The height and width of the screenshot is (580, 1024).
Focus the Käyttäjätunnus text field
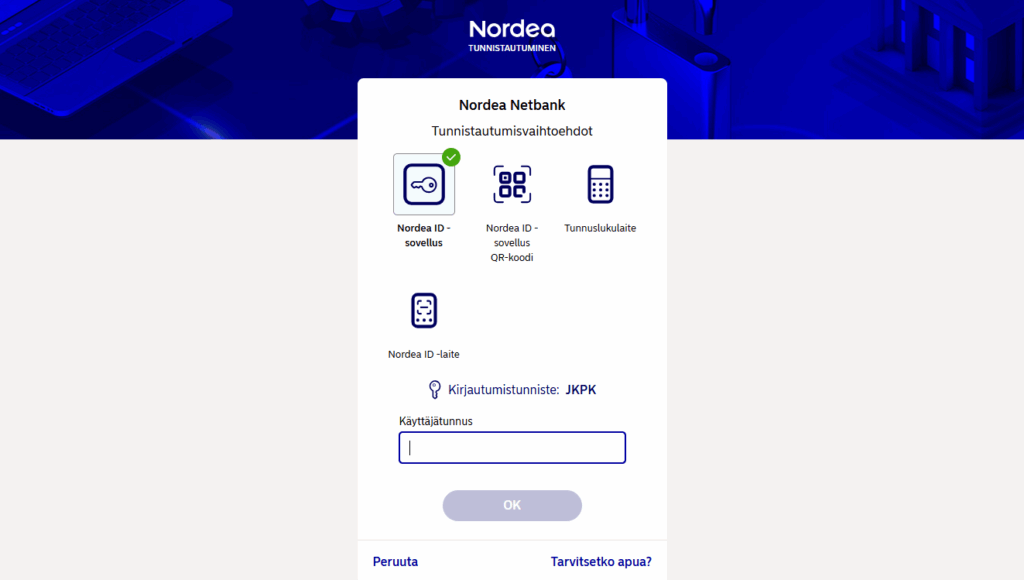(x=512, y=448)
